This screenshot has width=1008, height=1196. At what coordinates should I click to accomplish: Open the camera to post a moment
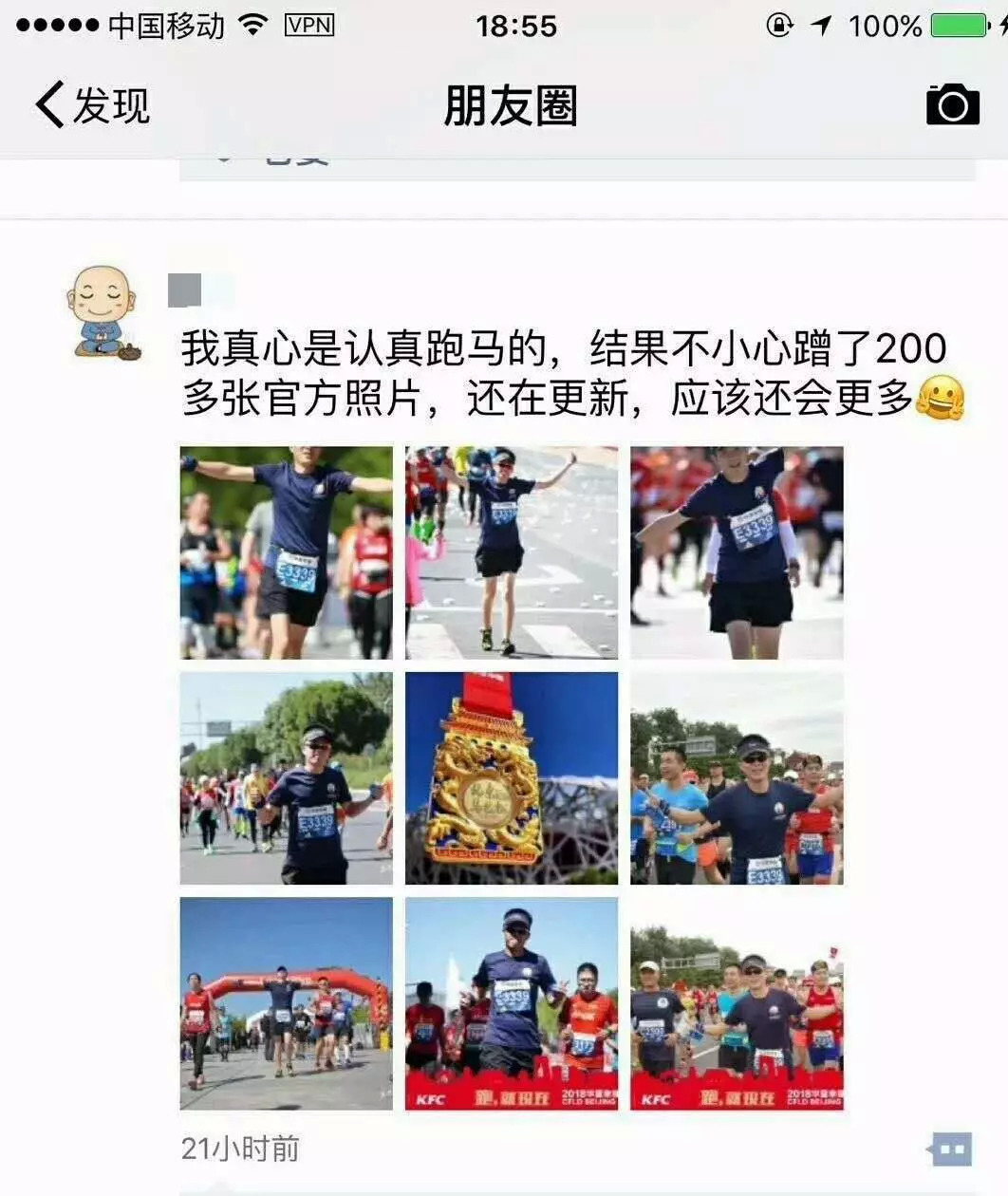(952, 104)
